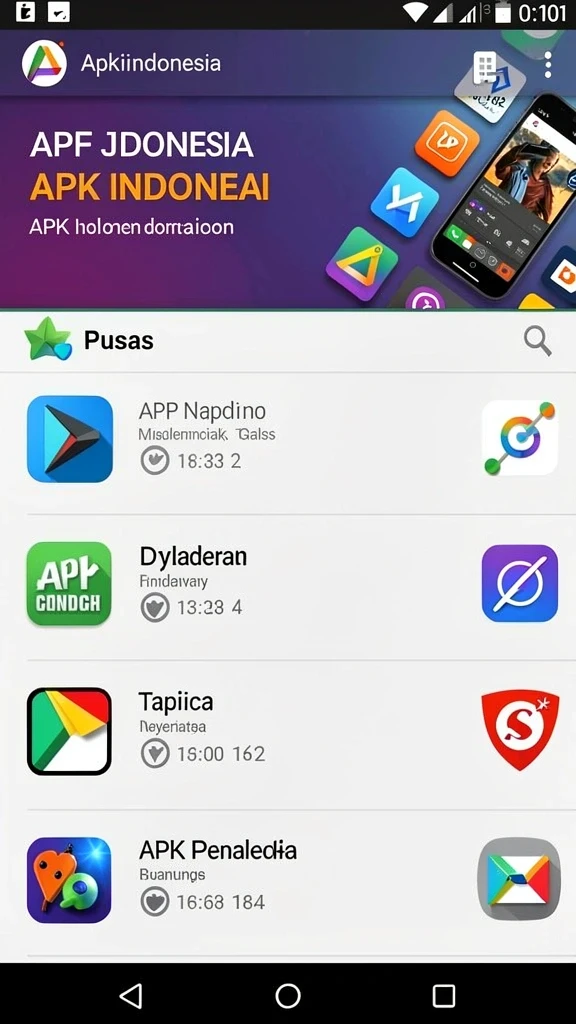
Task: Go back with the system back button
Action: [131, 996]
